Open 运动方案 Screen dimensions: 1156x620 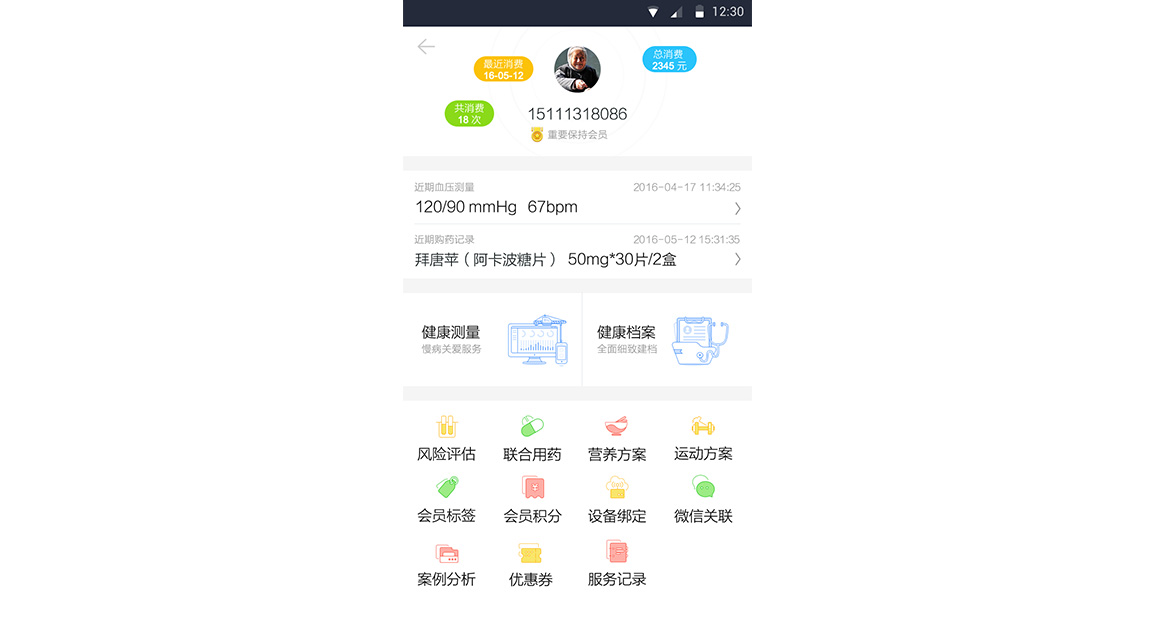pyautogui.click(x=703, y=440)
